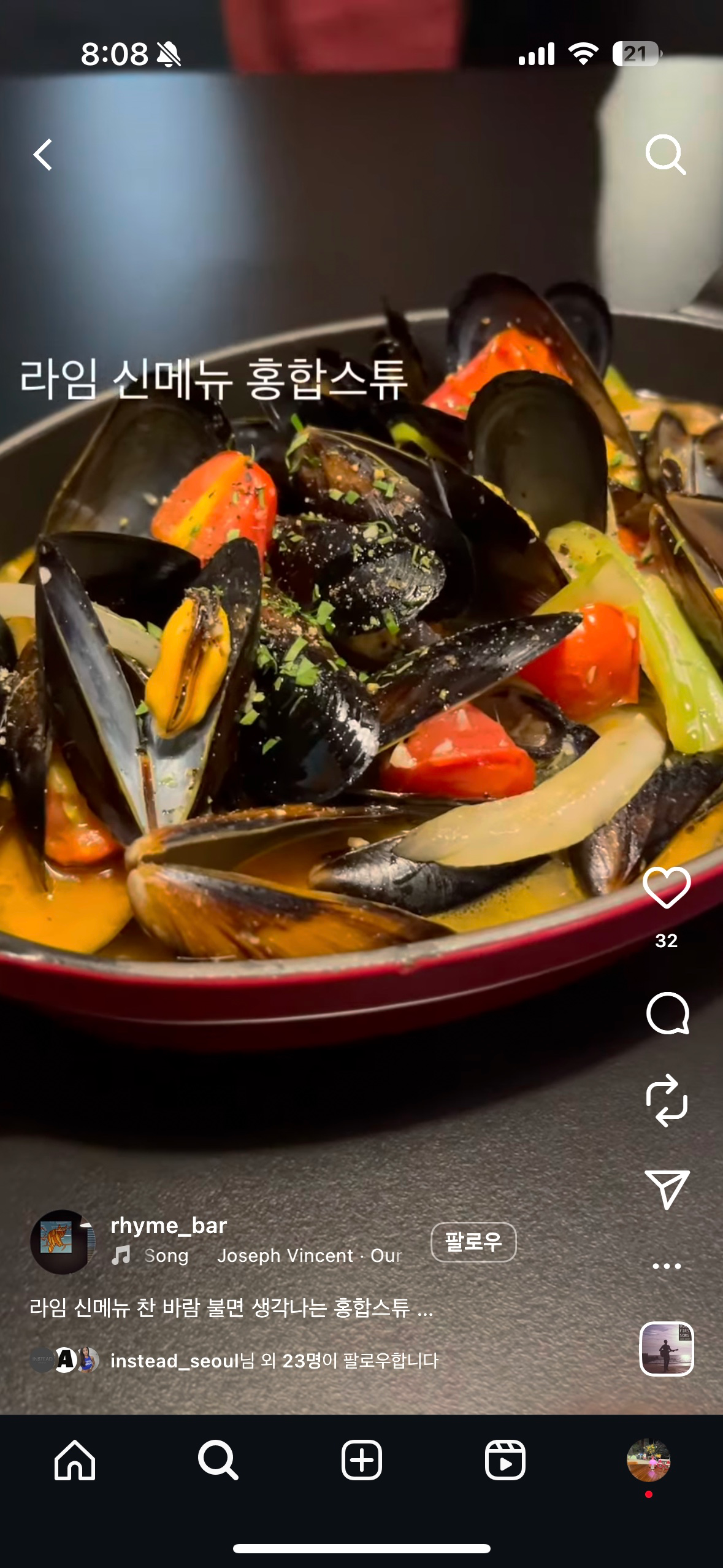Image resolution: width=723 pixels, height=1568 pixels.
Task: Open my profile tab
Action: [x=648, y=1460]
